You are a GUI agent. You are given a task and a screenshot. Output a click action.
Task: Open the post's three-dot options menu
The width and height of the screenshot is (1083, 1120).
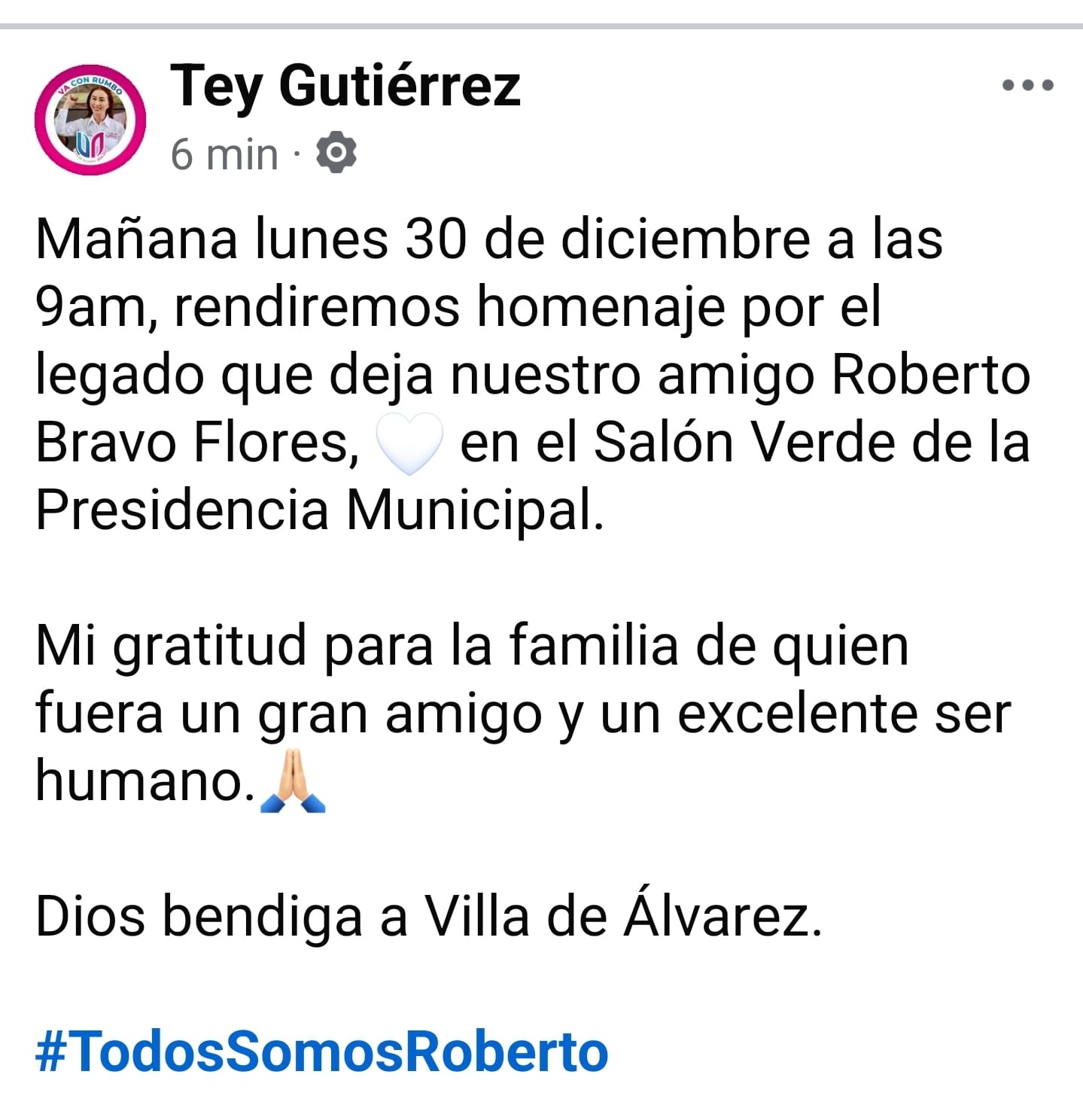click(1027, 85)
